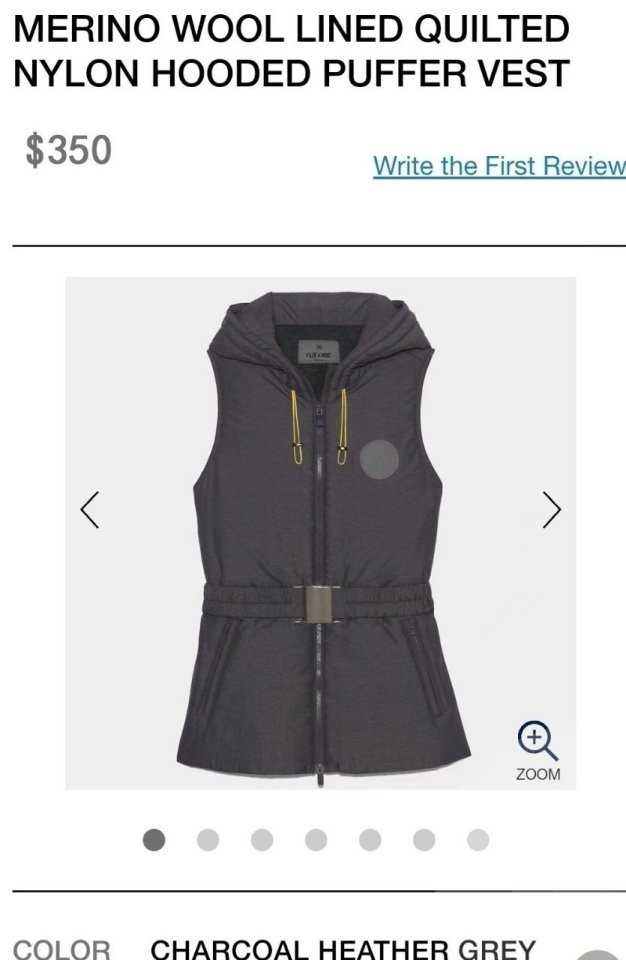Jump to the third image dot
This screenshot has height=960, width=626.
(x=262, y=840)
